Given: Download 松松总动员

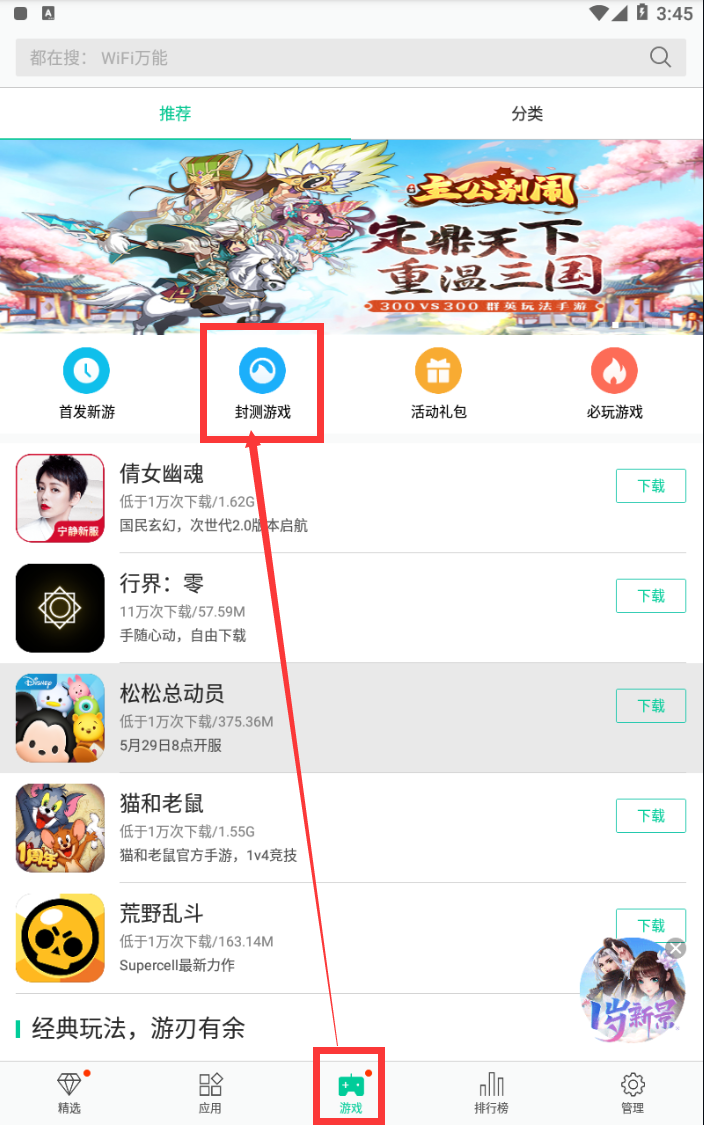Looking at the screenshot, I should click(x=650, y=706).
